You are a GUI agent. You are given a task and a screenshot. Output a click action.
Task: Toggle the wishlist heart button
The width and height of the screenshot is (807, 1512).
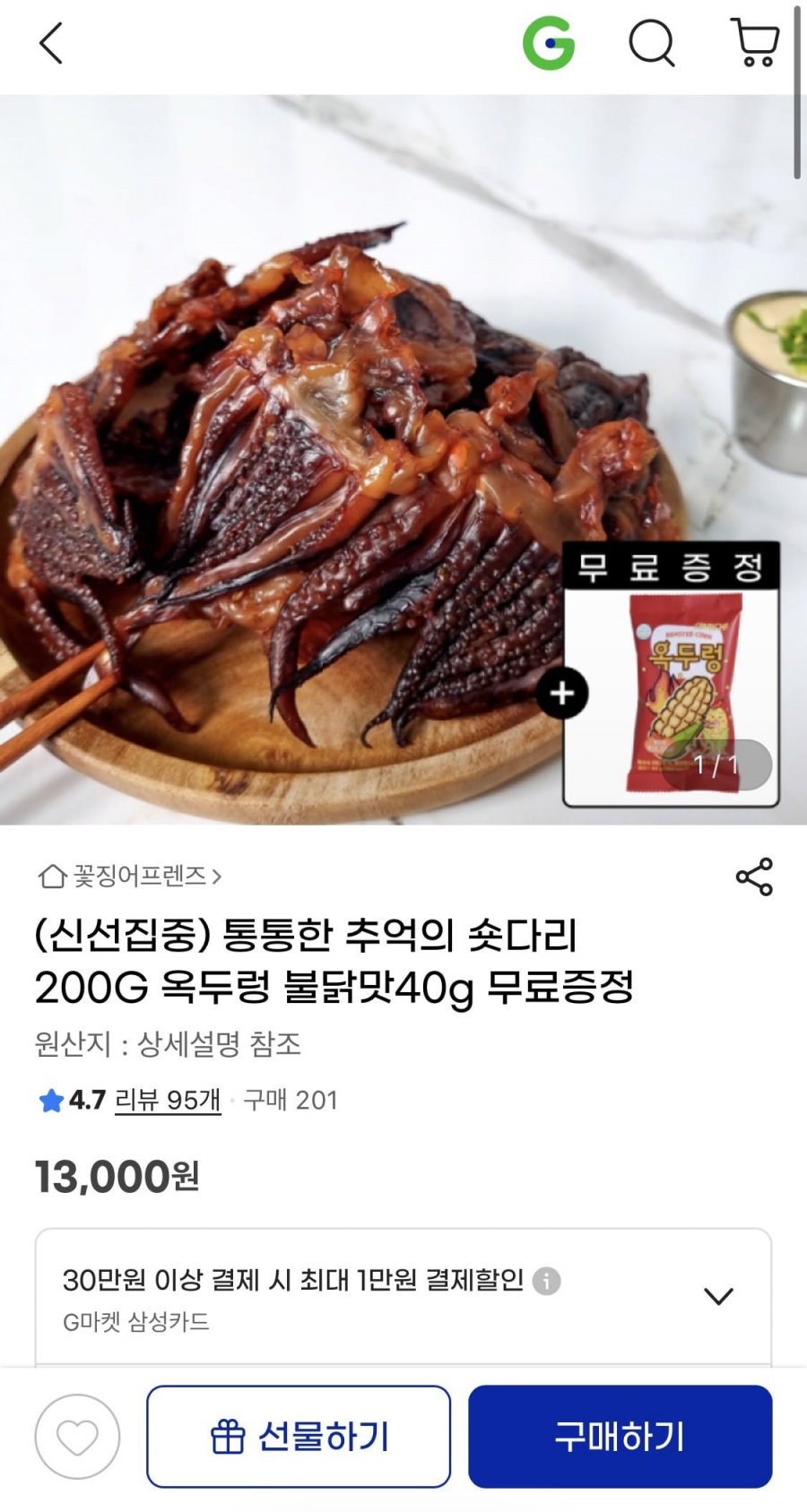(x=79, y=1438)
